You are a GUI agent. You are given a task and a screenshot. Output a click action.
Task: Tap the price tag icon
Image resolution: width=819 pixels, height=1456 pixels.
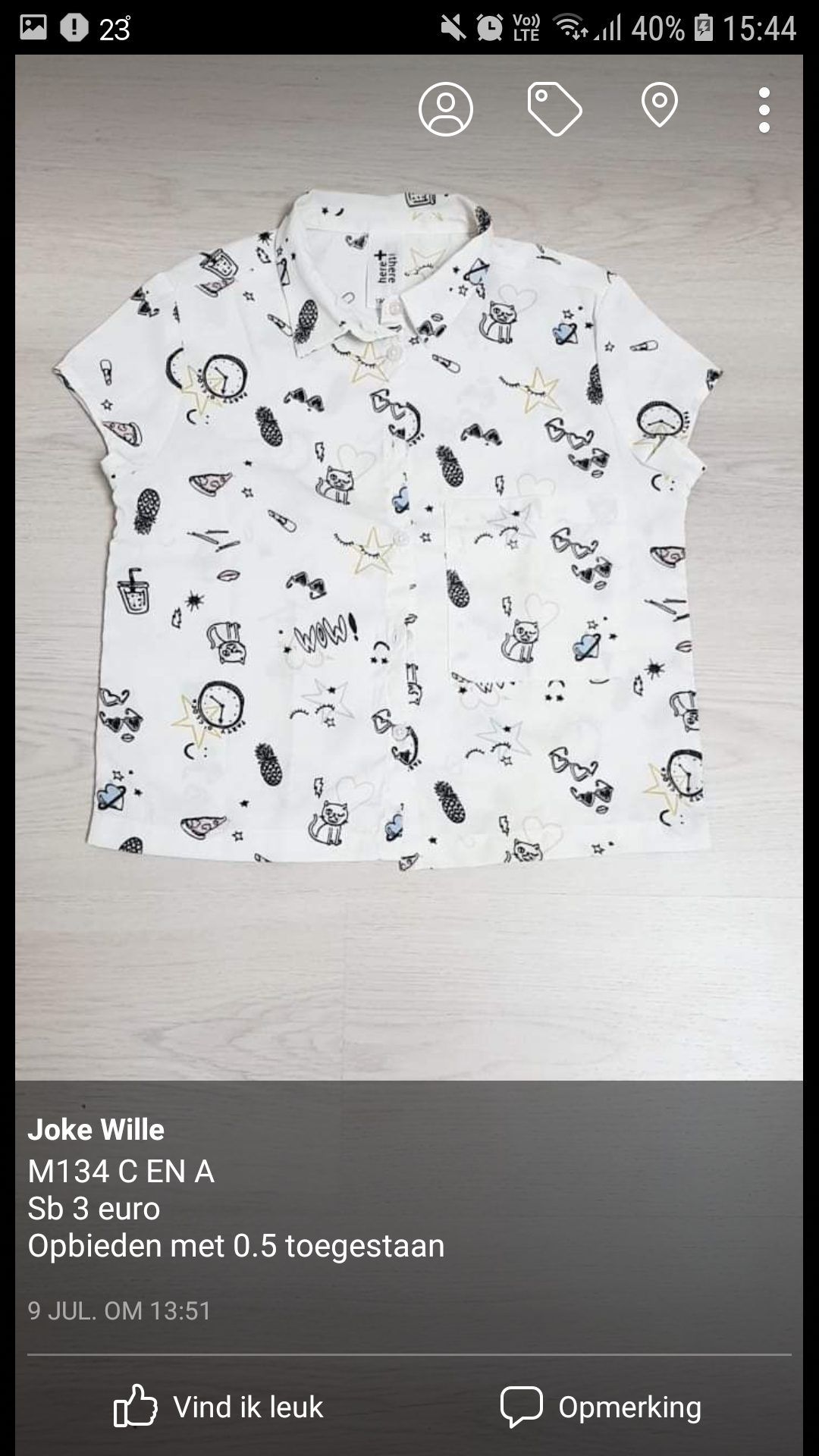(554, 110)
